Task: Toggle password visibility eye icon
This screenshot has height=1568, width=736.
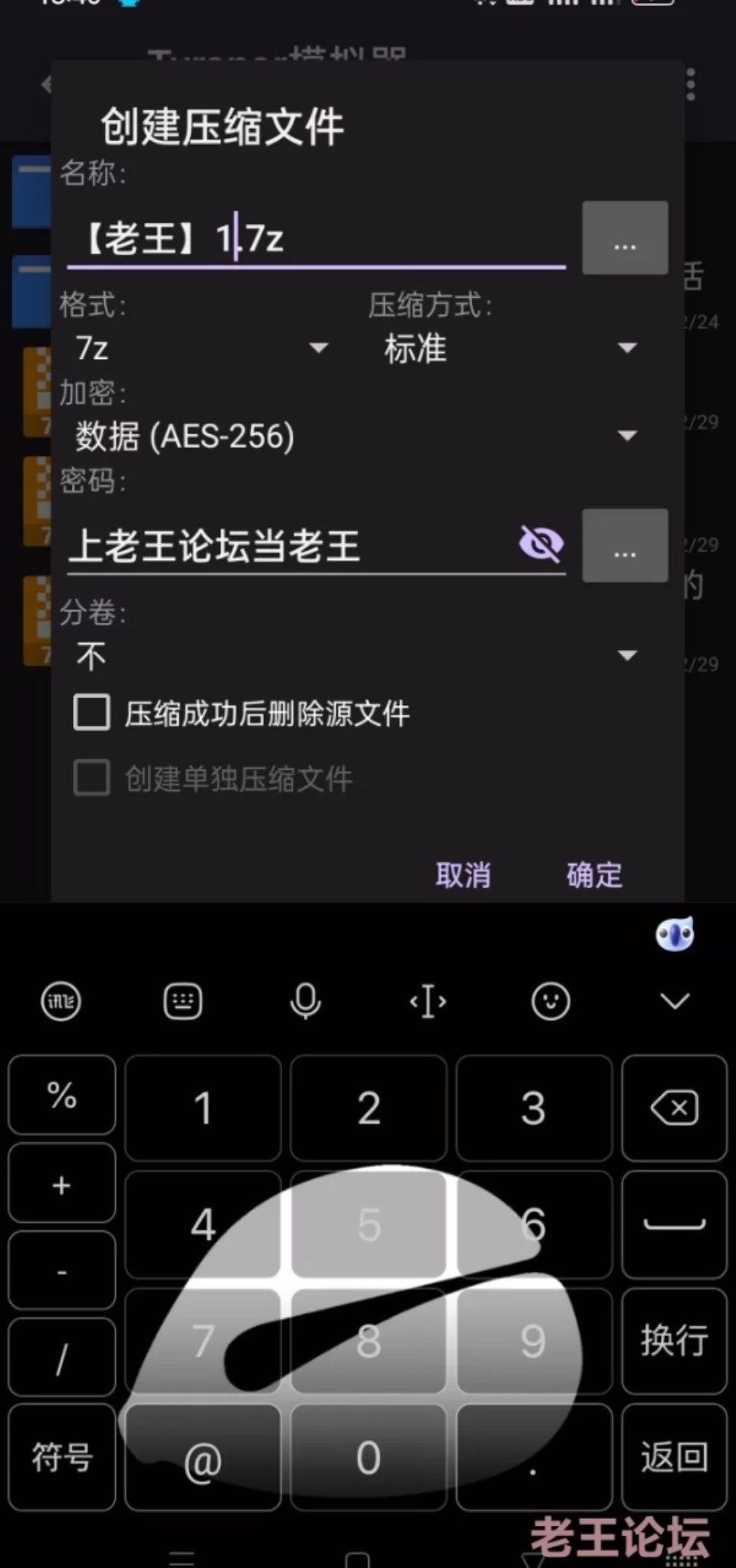Action: 541,545
